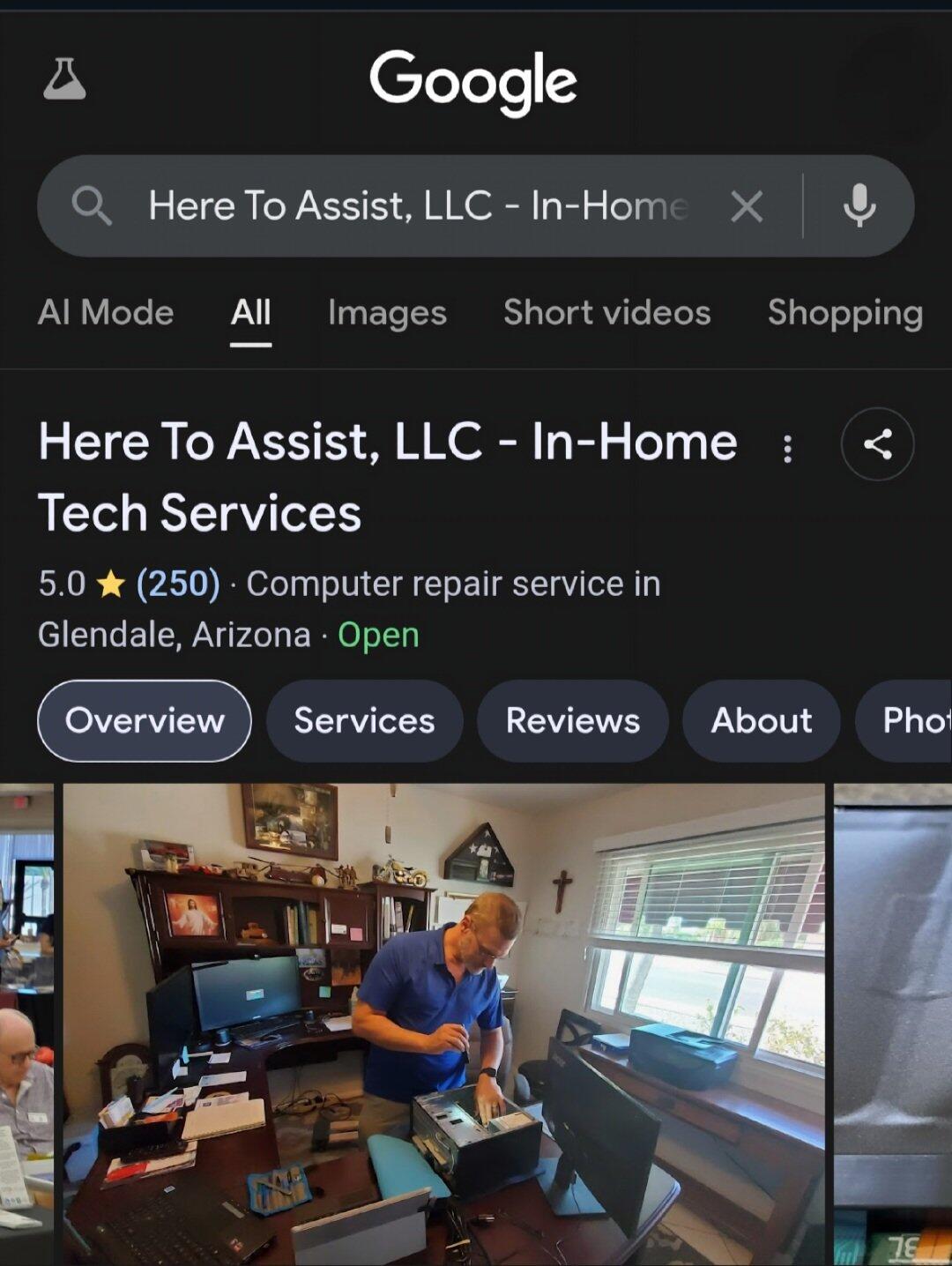This screenshot has height=1266, width=952.
Task: Open Short videos tab
Action: click(606, 313)
